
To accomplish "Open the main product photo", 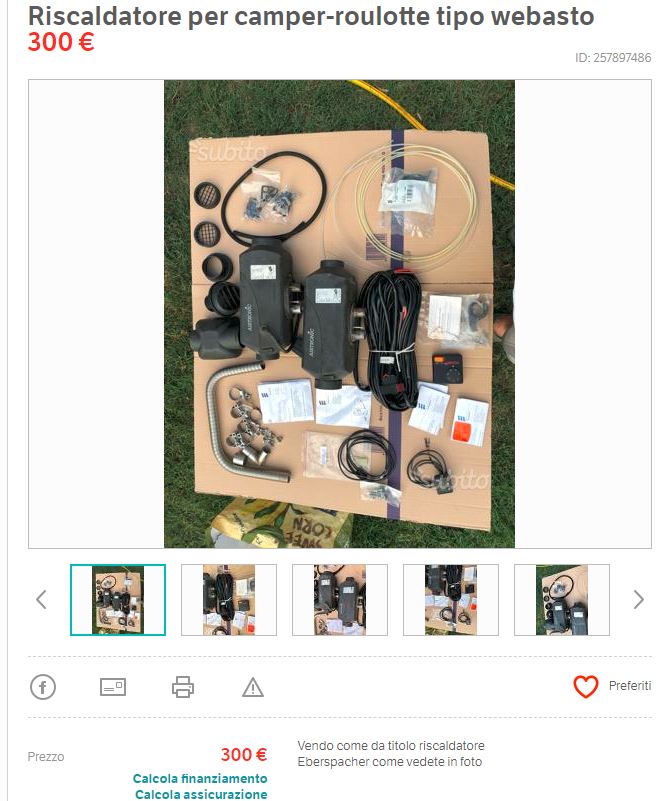I will point(339,314).
